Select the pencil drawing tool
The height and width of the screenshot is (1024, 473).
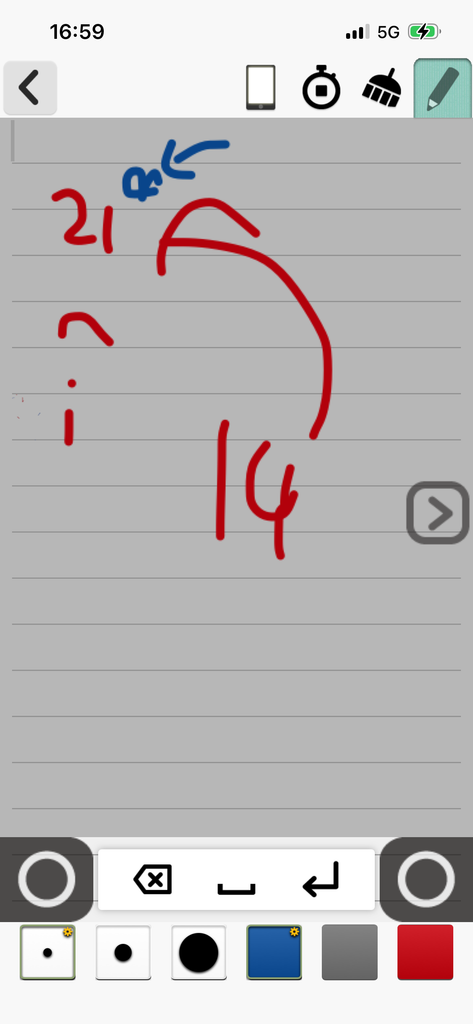pos(442,88)
